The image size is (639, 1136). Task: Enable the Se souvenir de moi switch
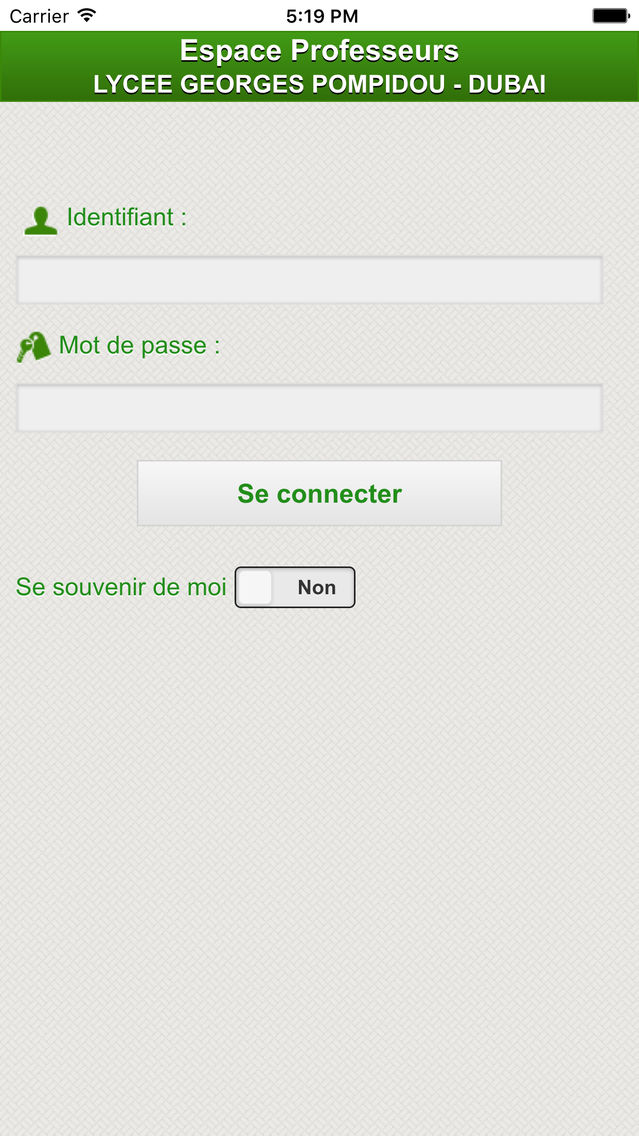pos(295,588)
